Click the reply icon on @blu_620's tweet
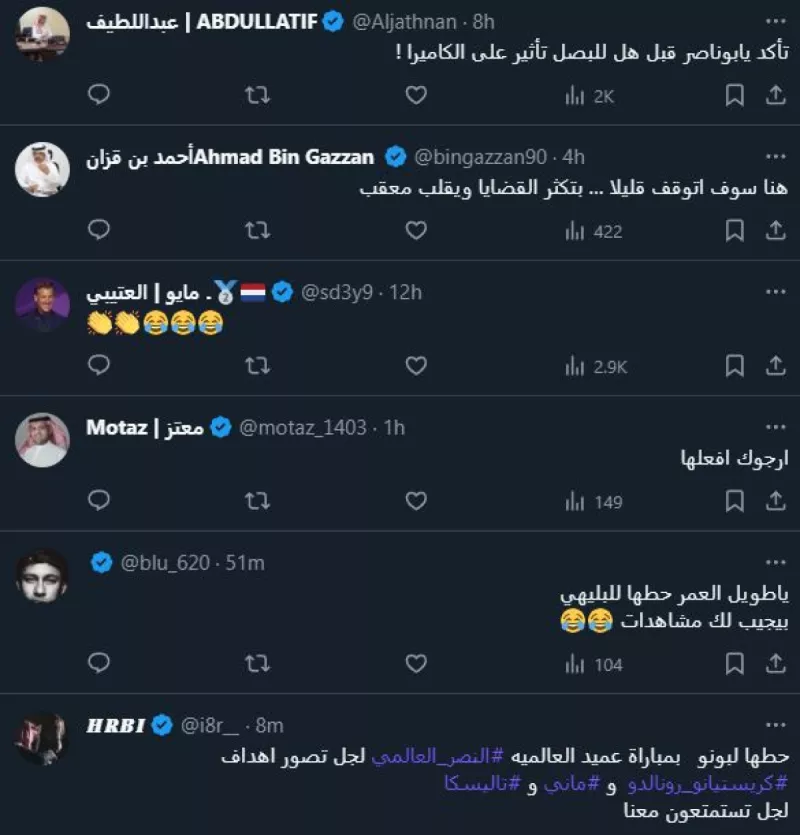Viewport: 800px width, 835px height. pos(96,661)
